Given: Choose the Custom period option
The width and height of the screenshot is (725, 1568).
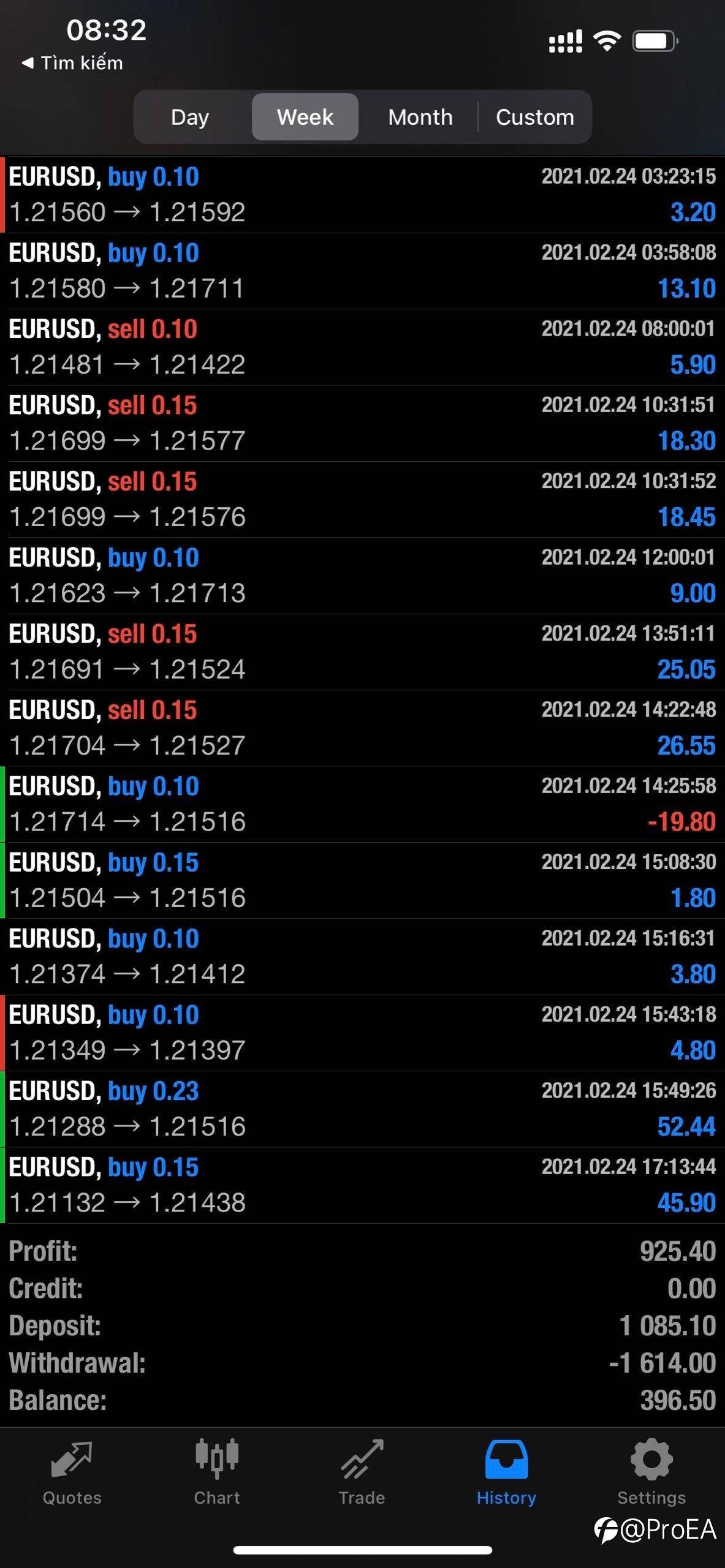Looking at the screenshot, I should [534, 117].
